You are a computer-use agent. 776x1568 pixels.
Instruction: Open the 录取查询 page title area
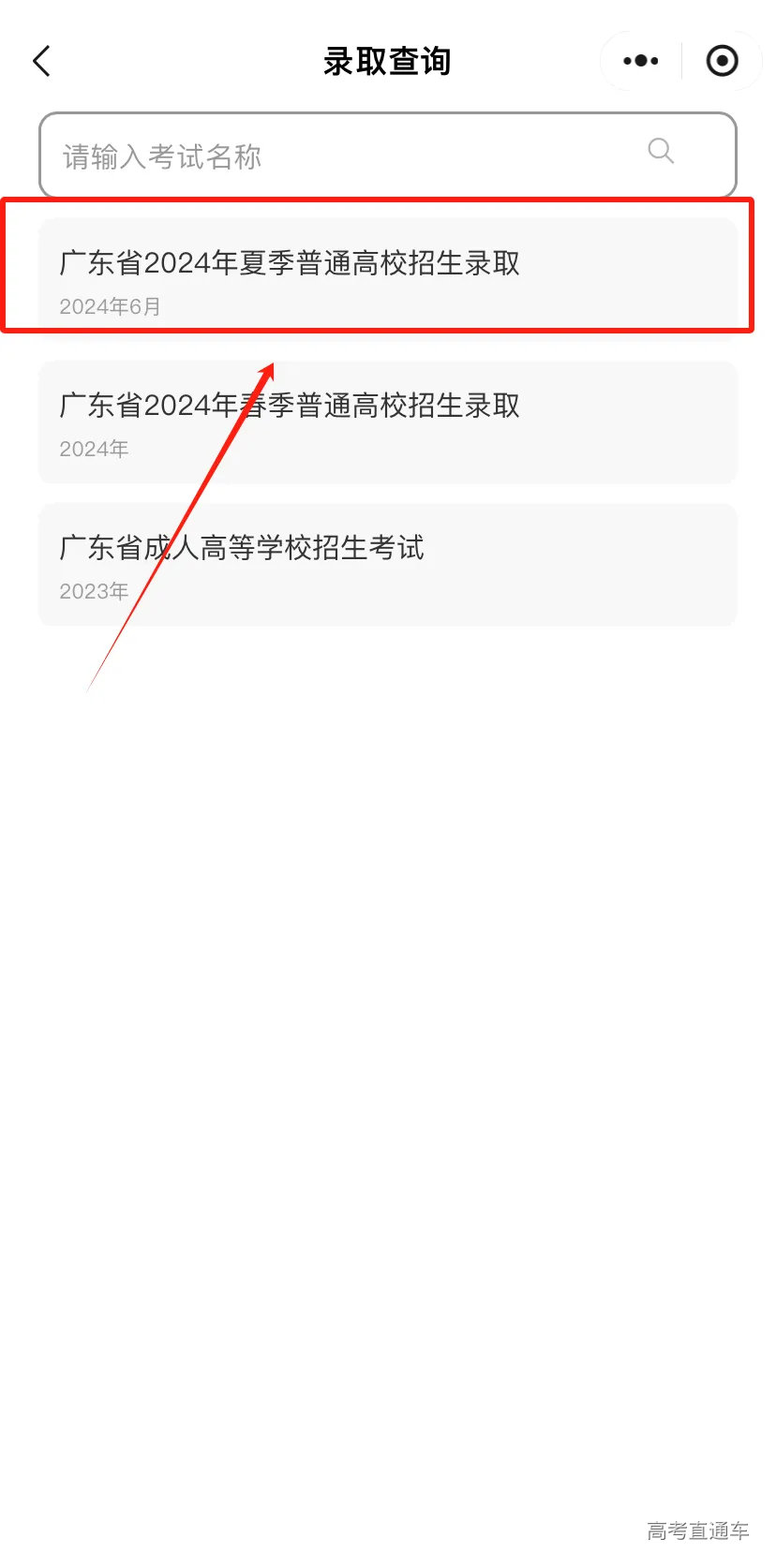pyautogui.click(x=388, y=60)
